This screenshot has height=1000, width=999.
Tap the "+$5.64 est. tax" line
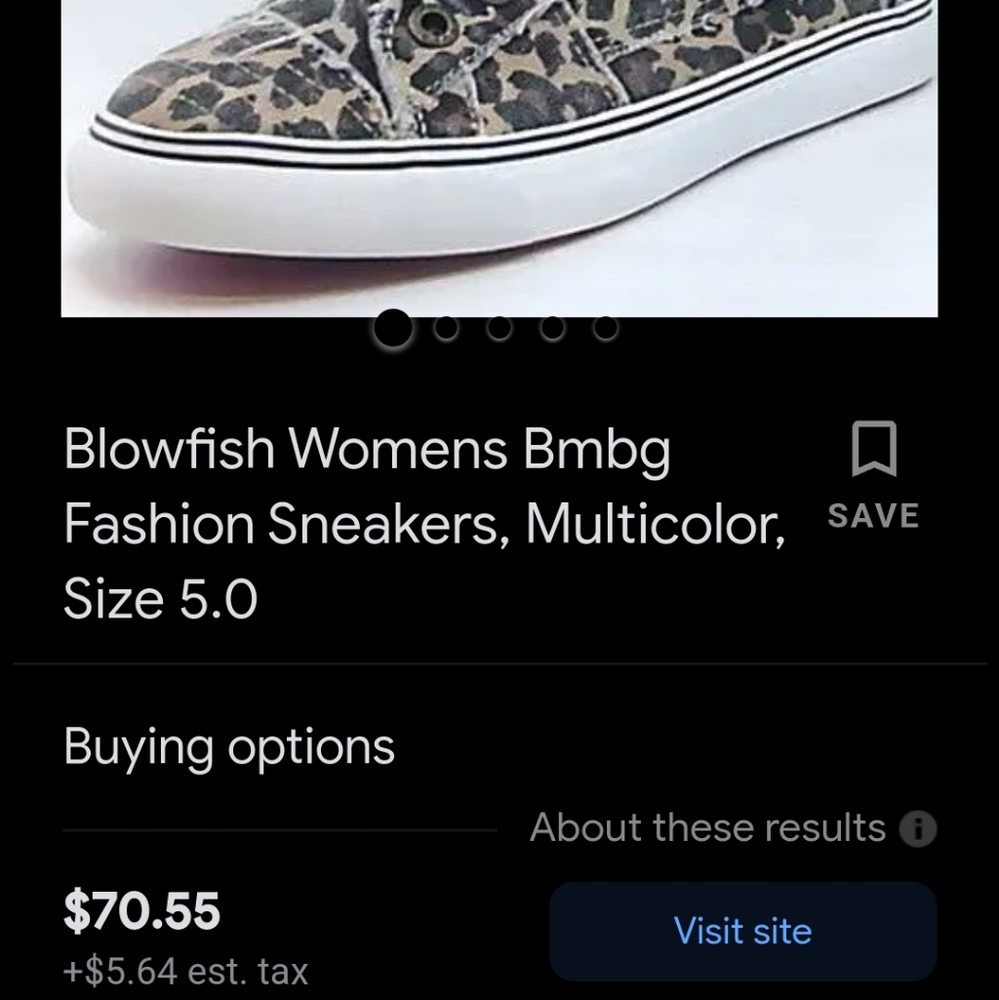point(185,969)
